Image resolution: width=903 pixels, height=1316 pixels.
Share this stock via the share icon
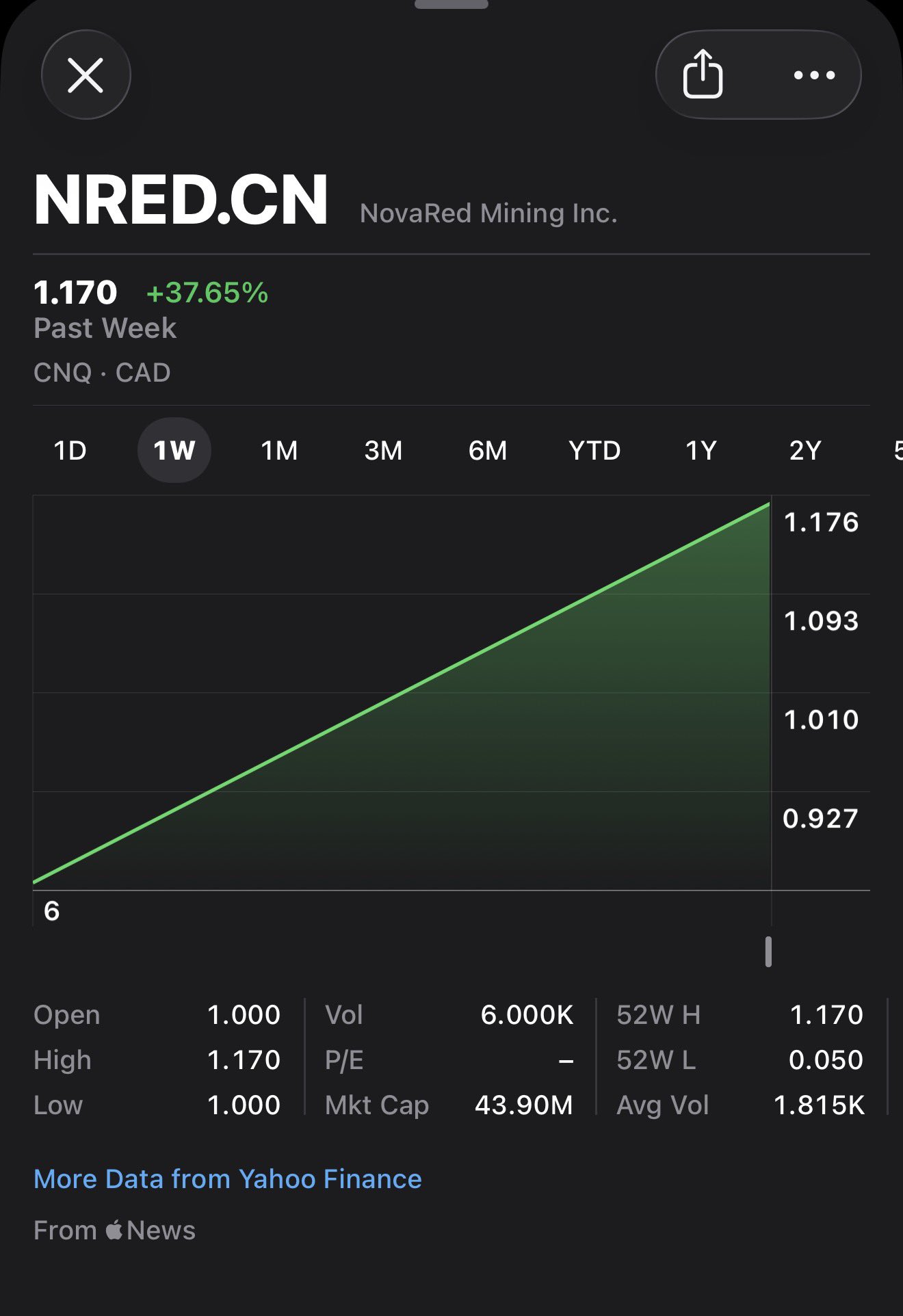pos(703,75)
